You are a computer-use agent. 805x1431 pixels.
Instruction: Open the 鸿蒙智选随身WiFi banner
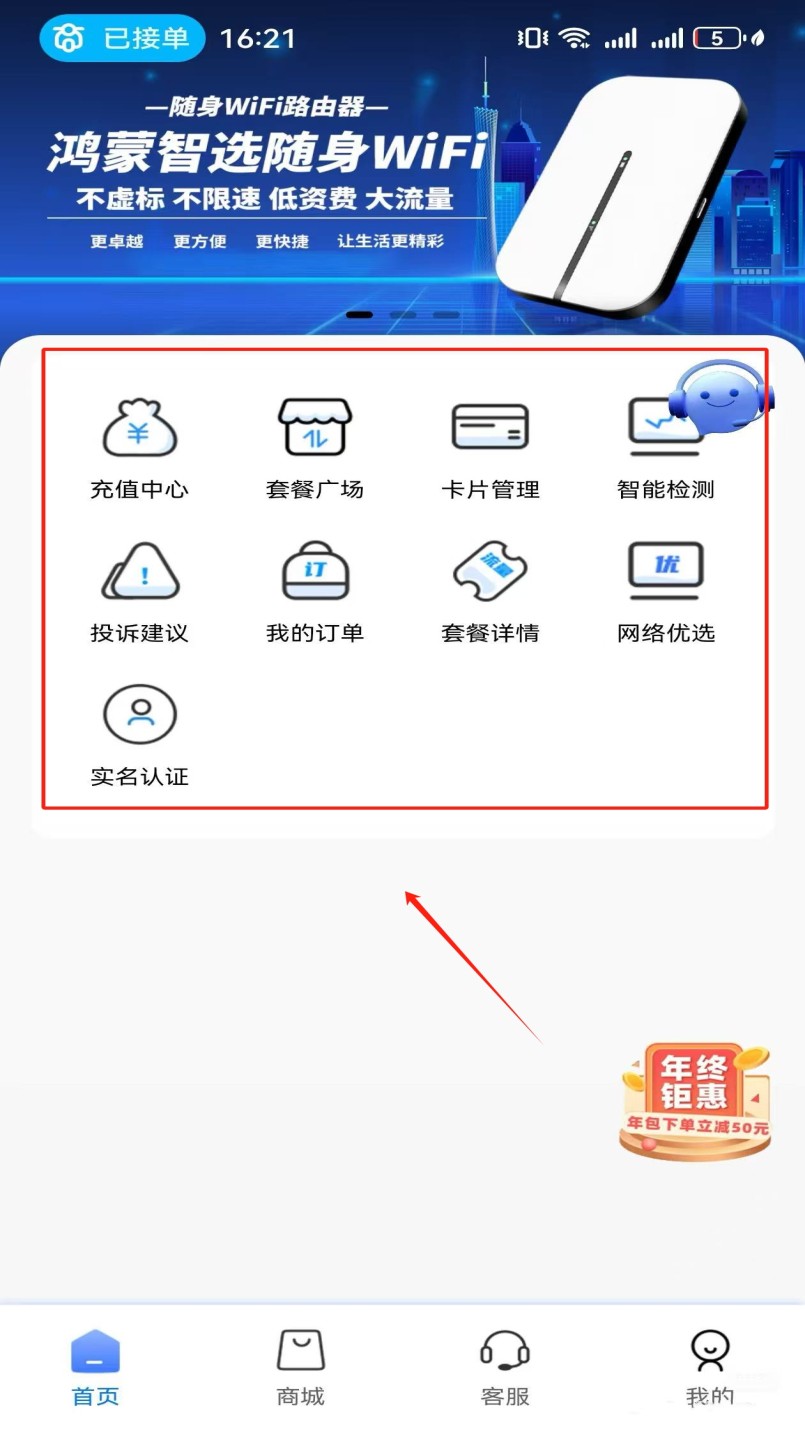[x=300, y=170]
